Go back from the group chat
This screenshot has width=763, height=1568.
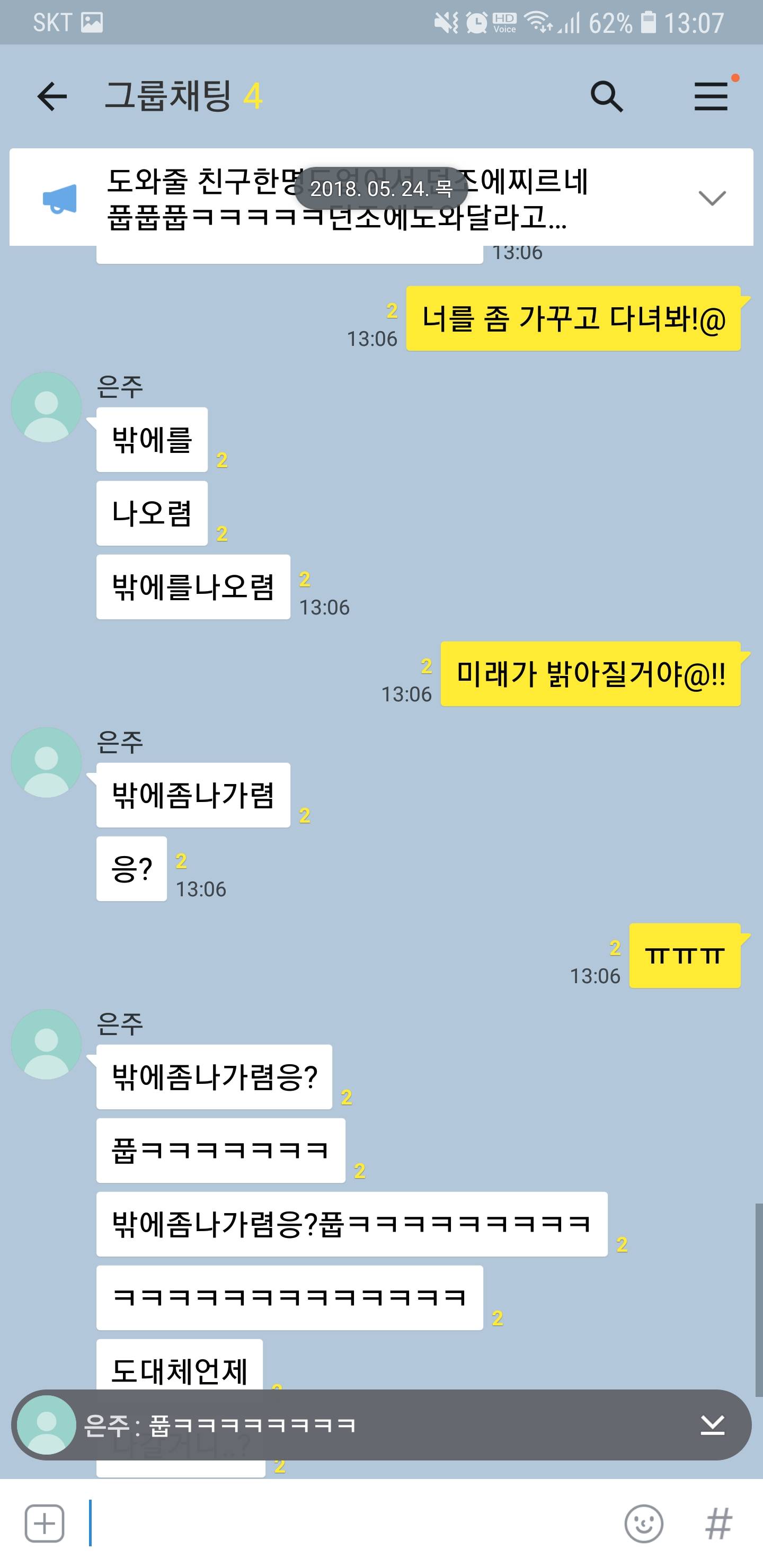pyautogui.click(x=52, y=97)
